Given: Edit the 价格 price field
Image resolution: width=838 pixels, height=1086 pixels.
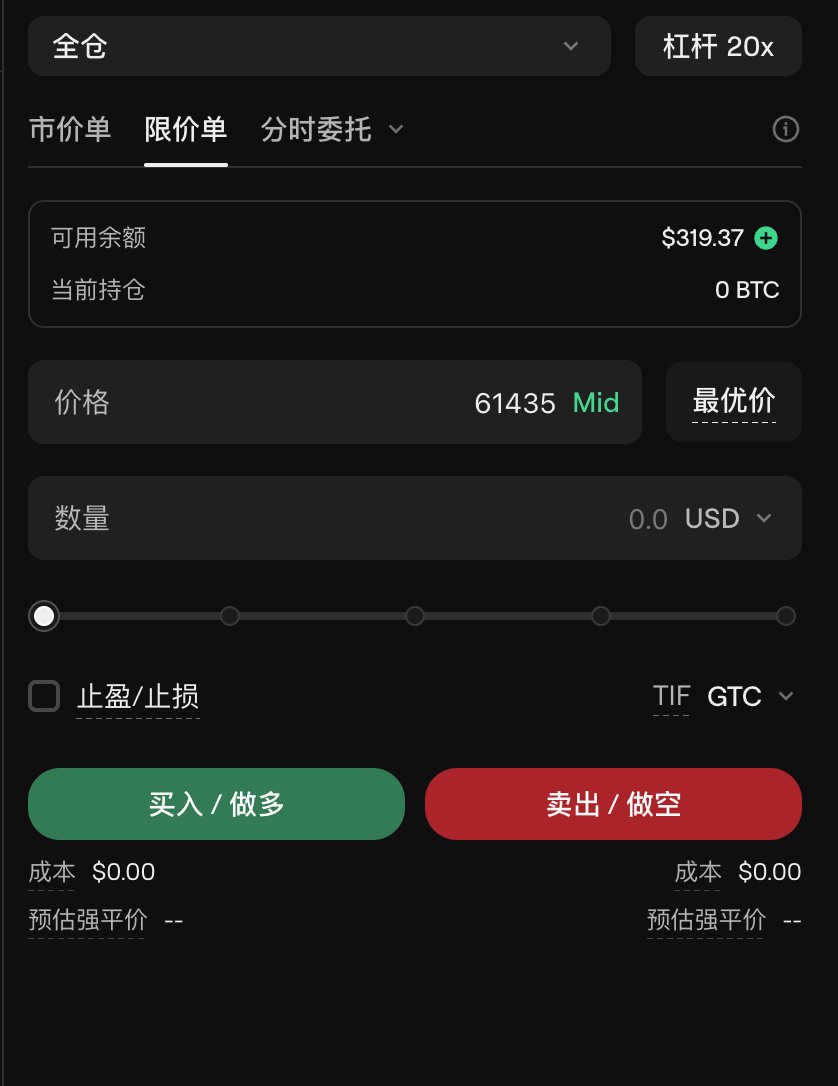Looking at the screenshot, I should (x=335, y=402).
